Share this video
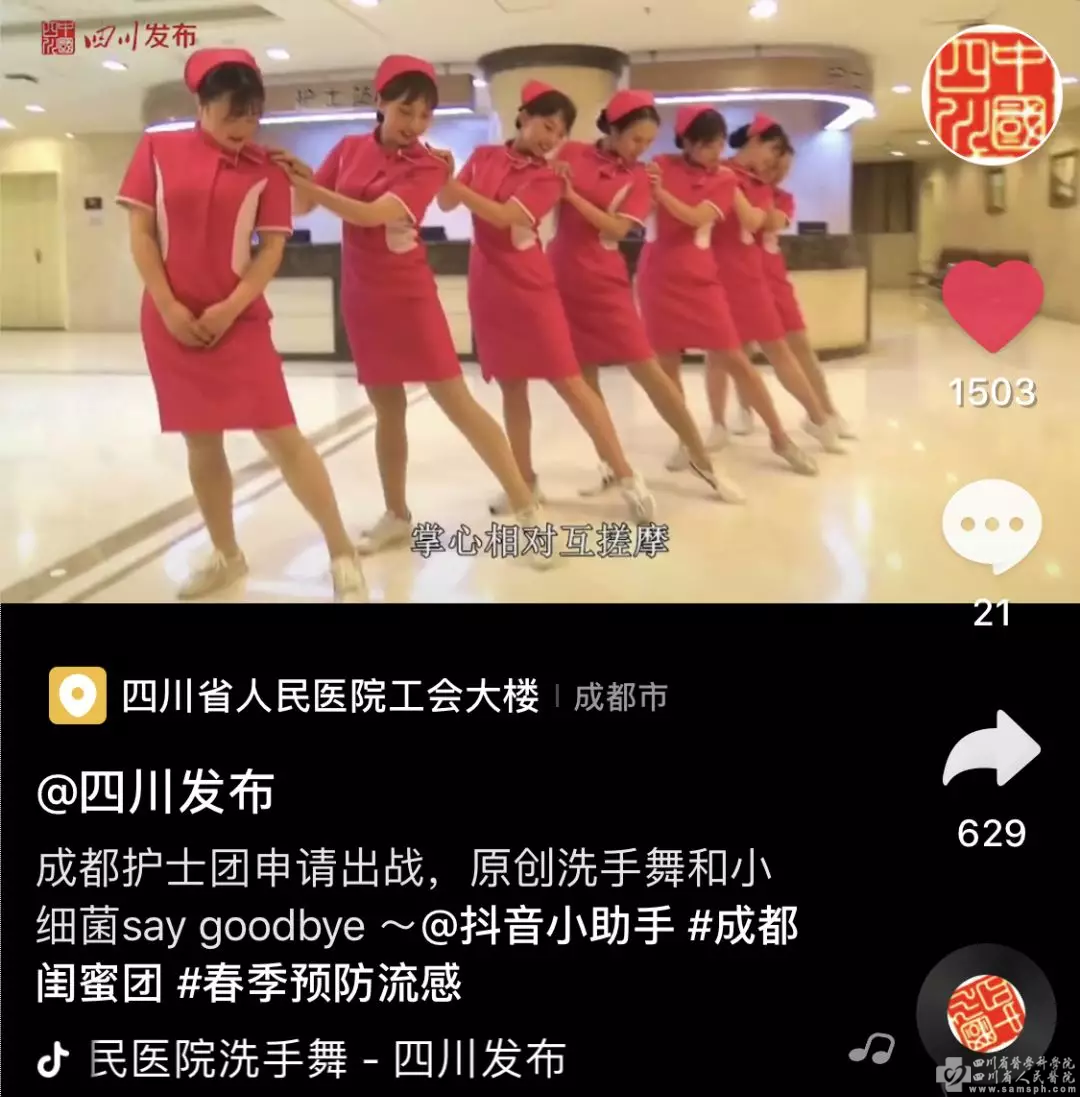Screen dimensions: 1080x1097 (x=992, y=751)
